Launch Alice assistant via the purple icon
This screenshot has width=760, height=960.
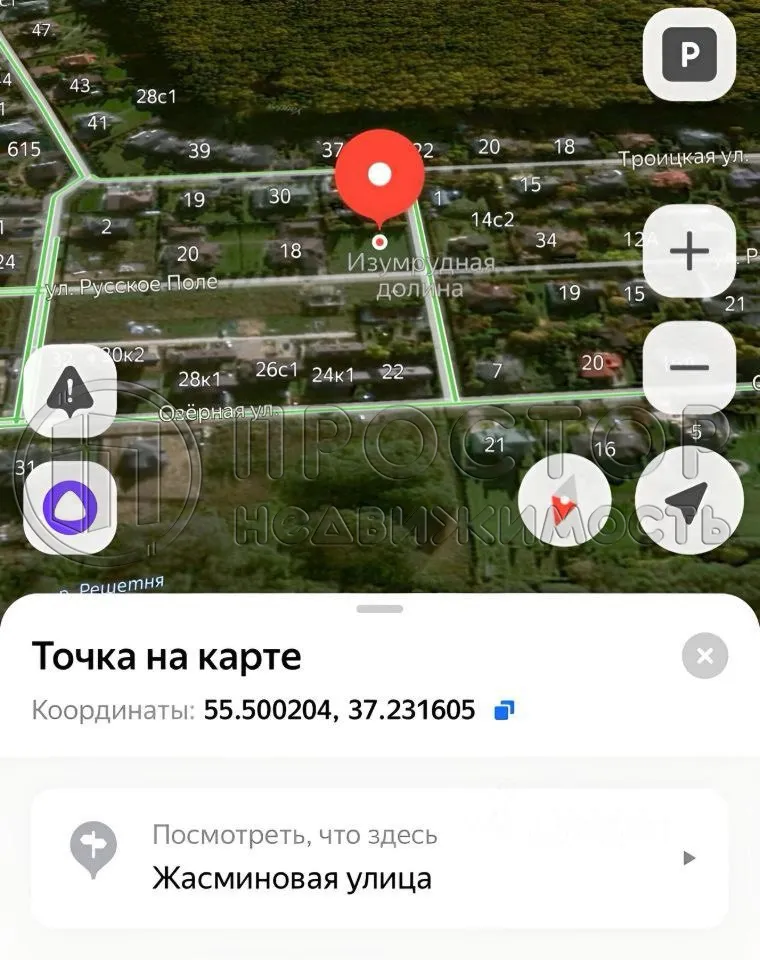tap(69, 506)
